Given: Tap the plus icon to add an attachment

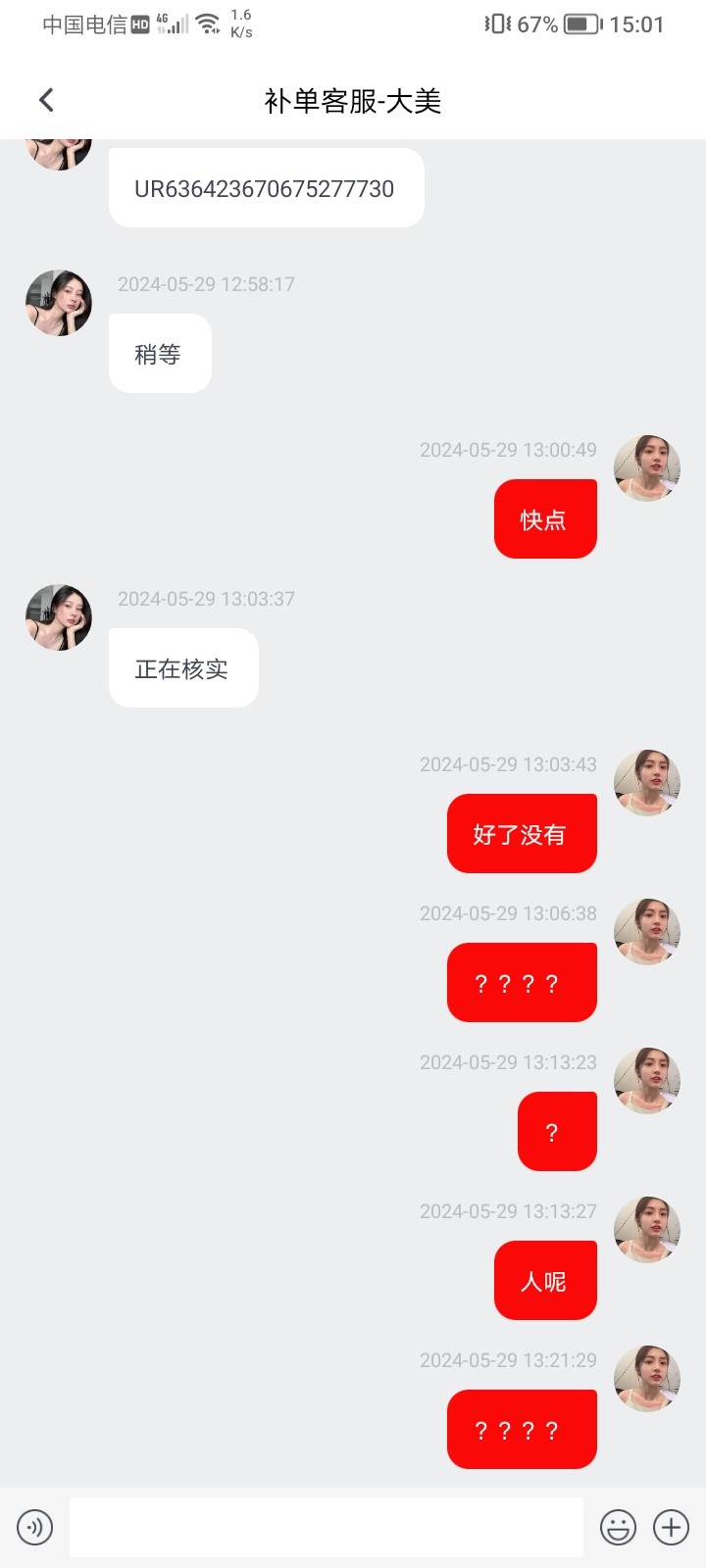Looking at the screenshot, I should pos(671,1527).
